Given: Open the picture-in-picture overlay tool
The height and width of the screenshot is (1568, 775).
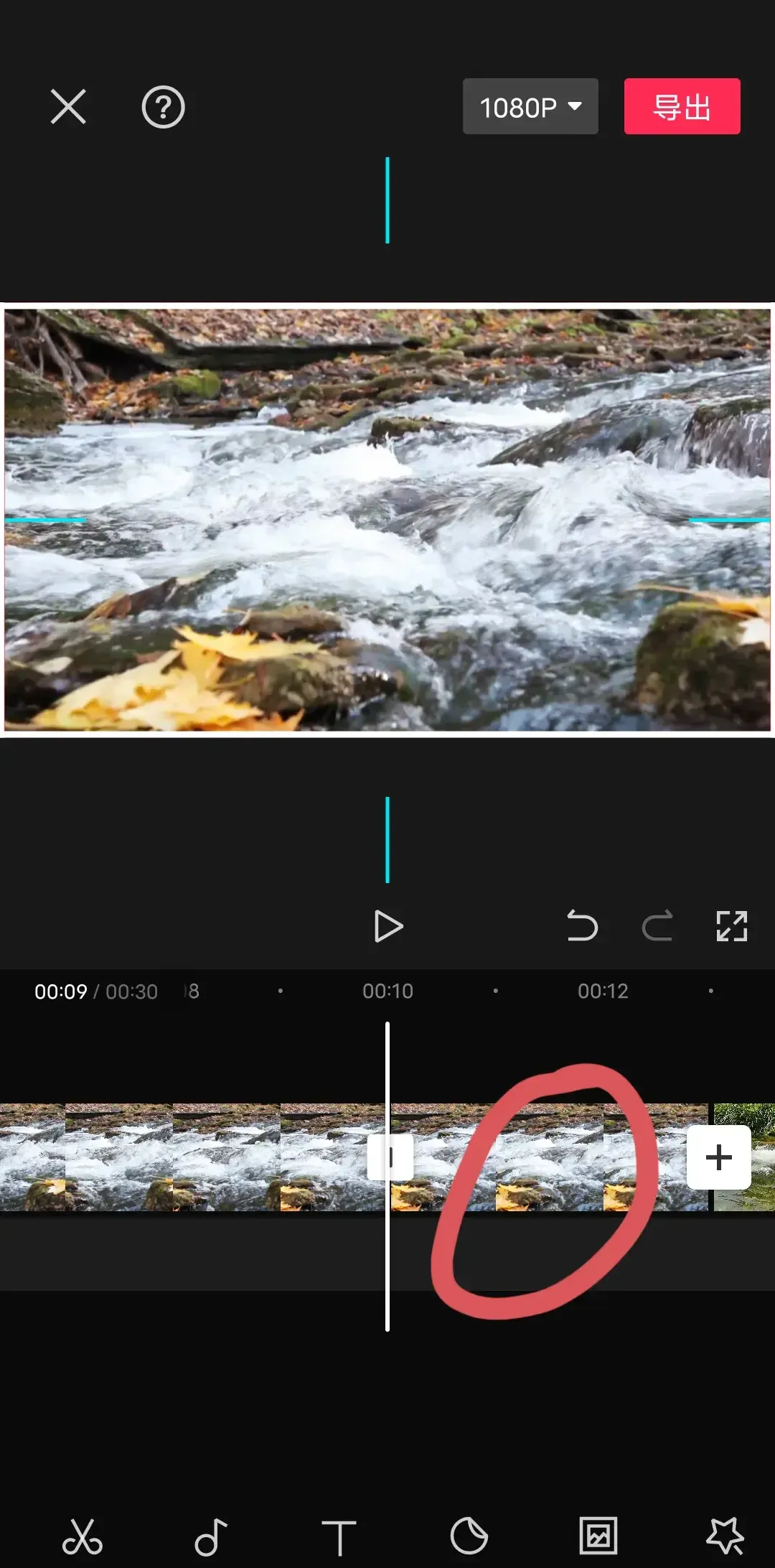Looking at the screenshot, I should coord(598,1536).
